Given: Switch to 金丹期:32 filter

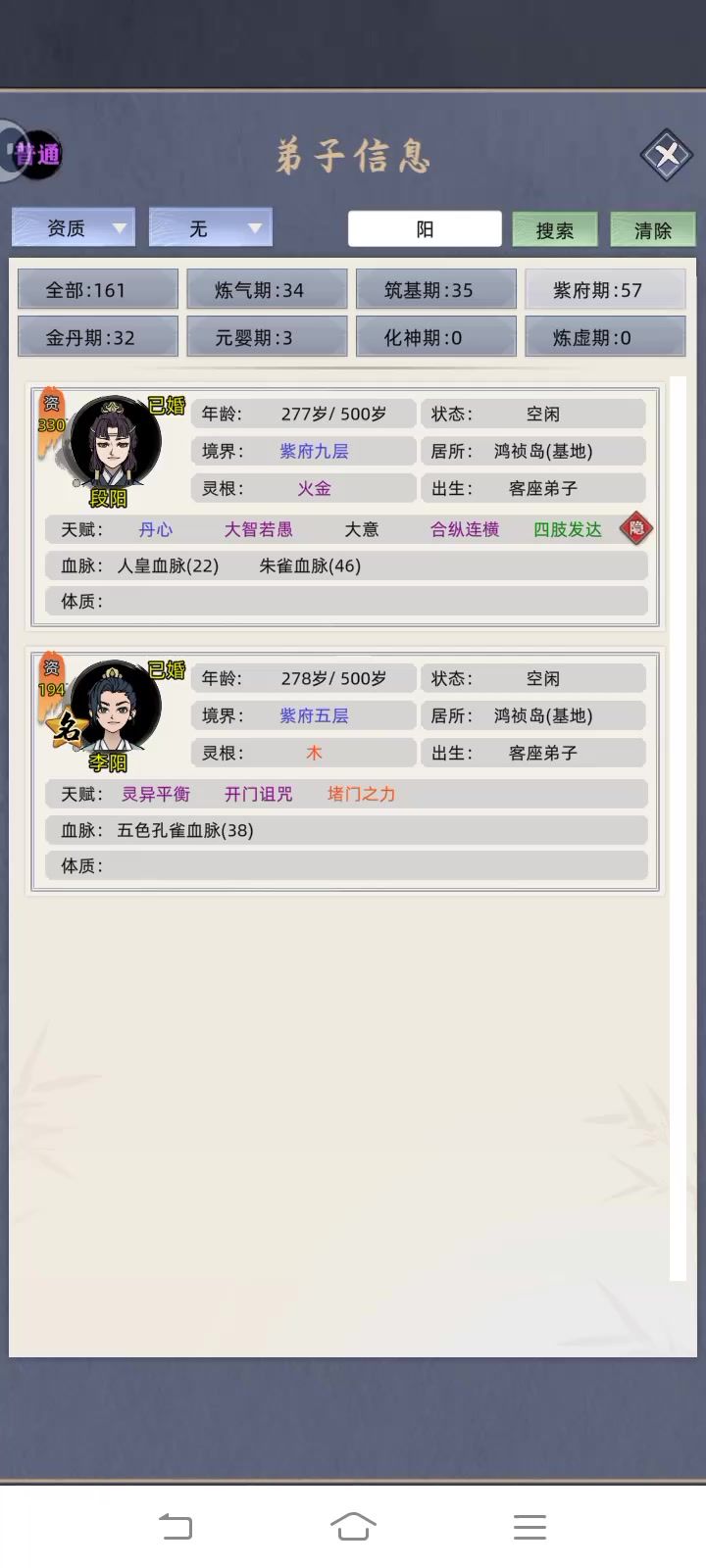Looking at the screenshot, I should click(x=97, y=337).
